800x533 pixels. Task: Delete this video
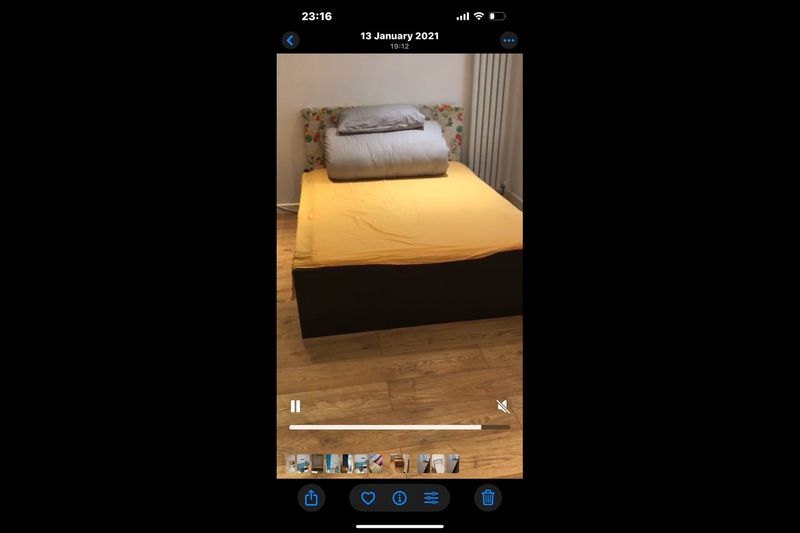(x=488, y=498)
